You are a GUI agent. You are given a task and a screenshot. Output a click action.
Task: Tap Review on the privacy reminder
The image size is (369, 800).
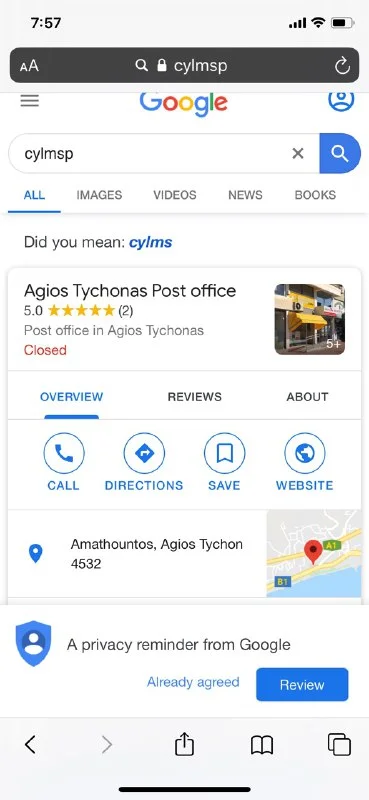(302, 685)
